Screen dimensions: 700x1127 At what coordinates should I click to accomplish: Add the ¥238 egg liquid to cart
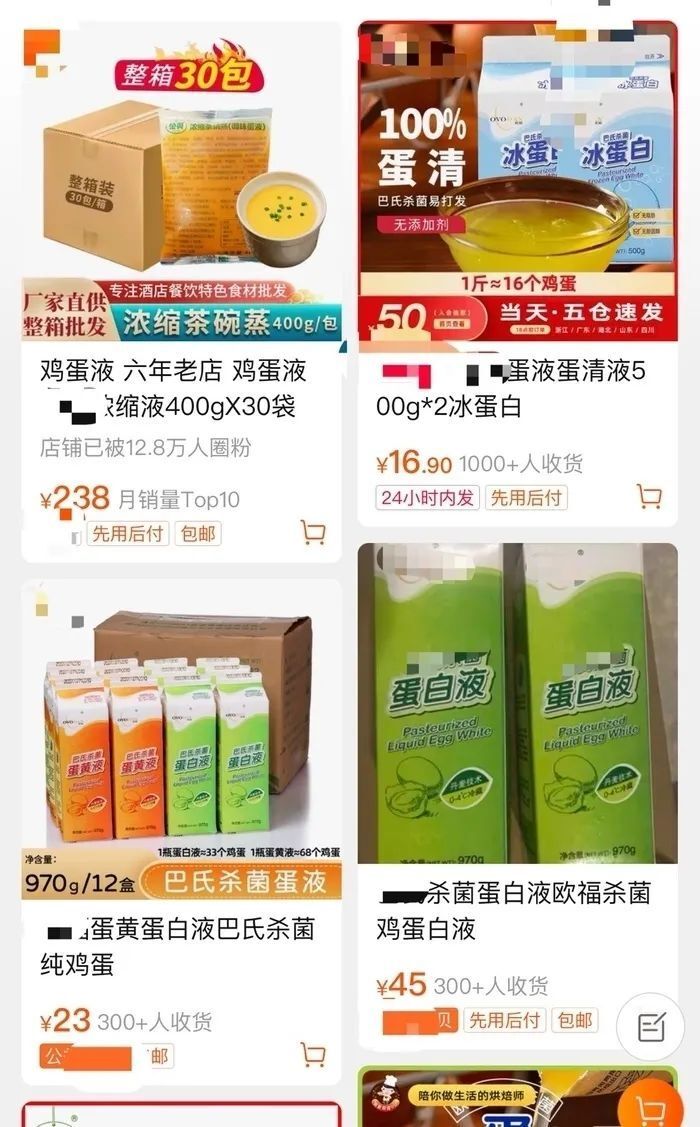[313, 533]
